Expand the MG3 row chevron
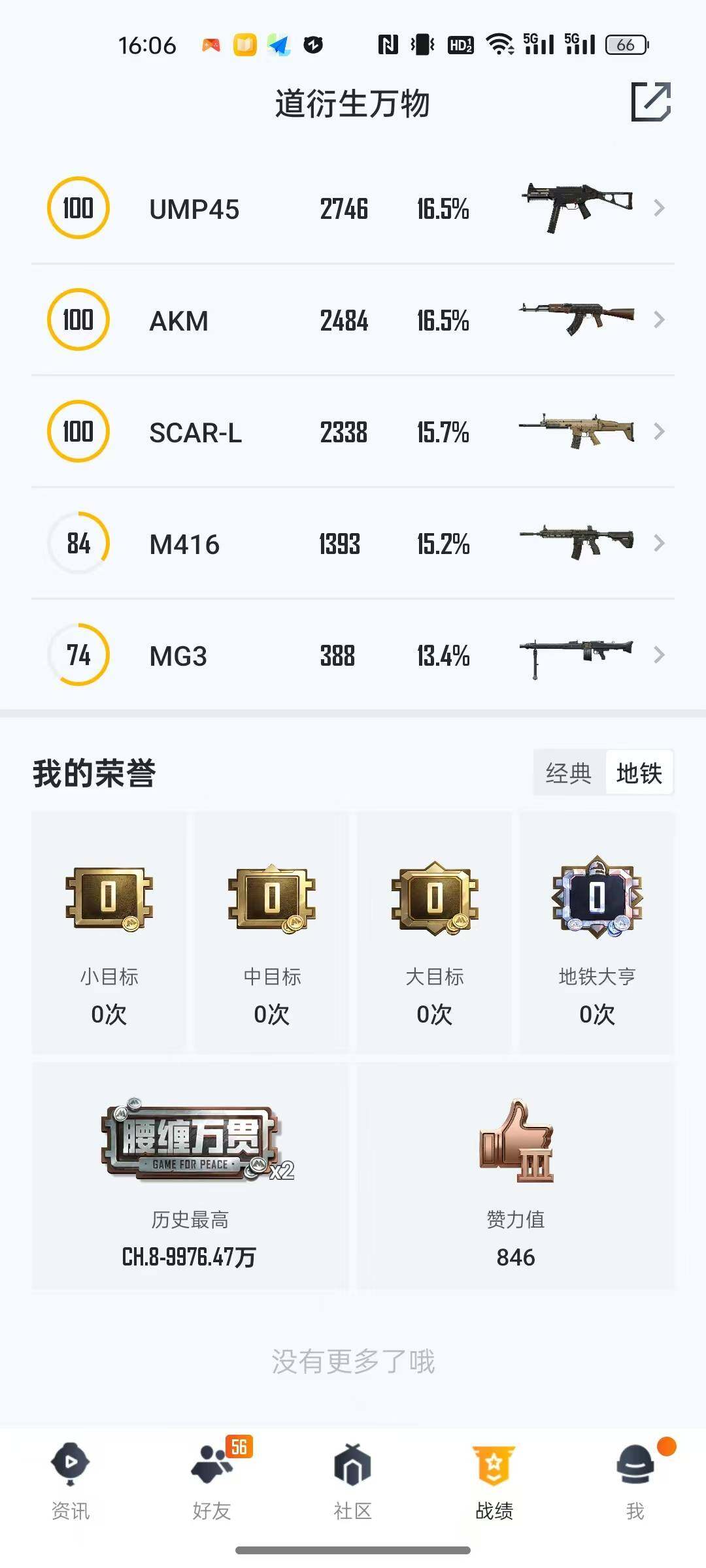 point(660,656)
